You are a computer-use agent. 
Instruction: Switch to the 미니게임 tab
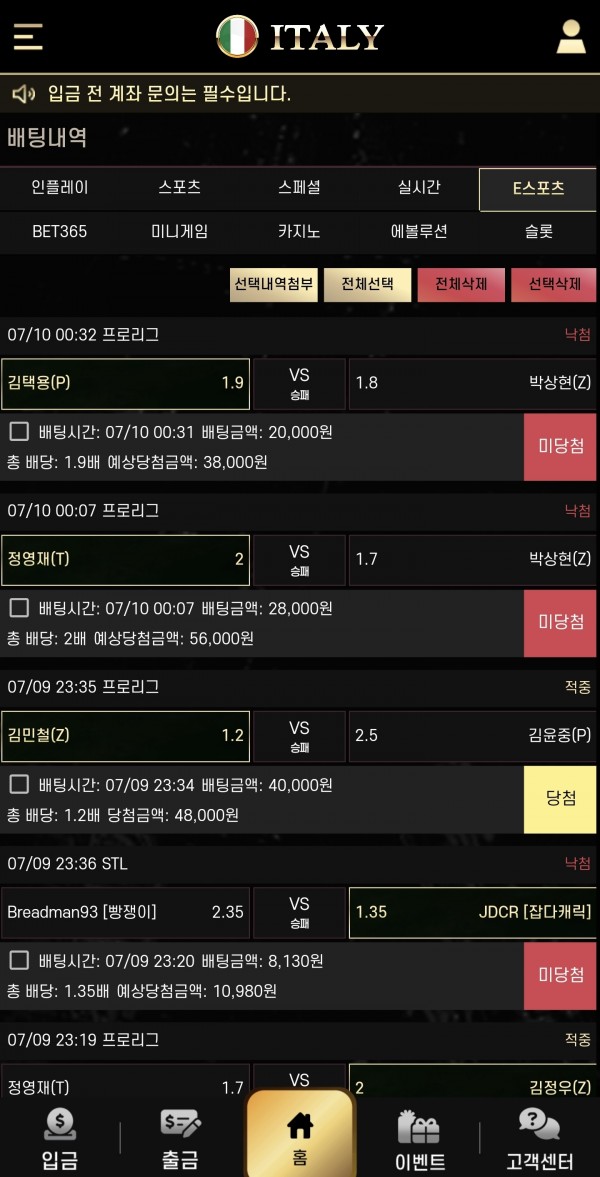[180, 232]
